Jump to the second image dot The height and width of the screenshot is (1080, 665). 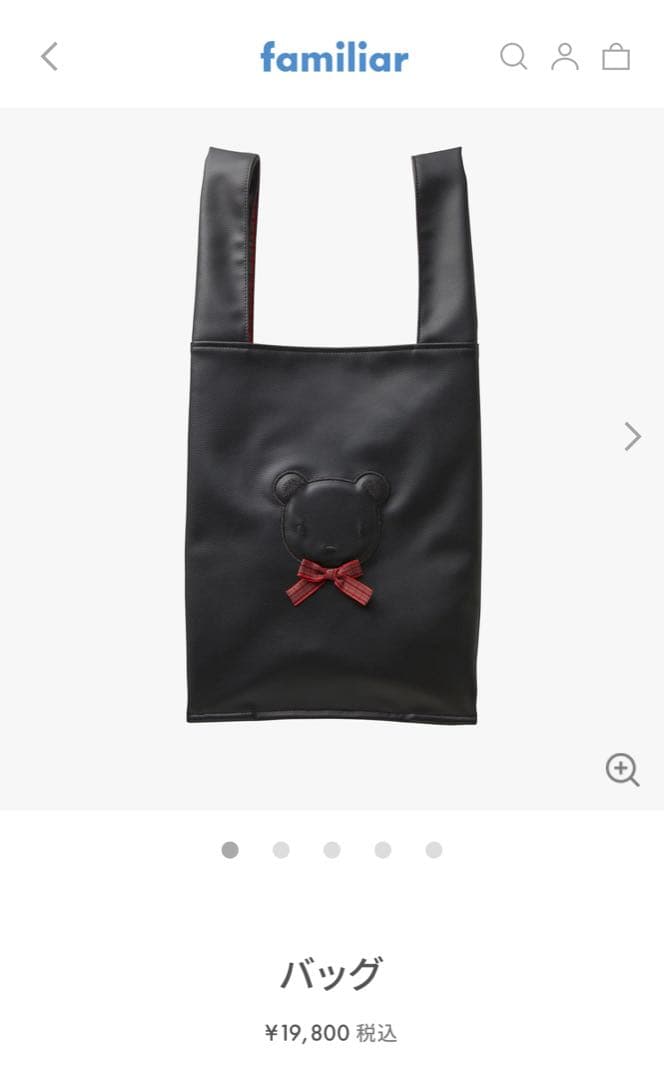coord(281,850)
